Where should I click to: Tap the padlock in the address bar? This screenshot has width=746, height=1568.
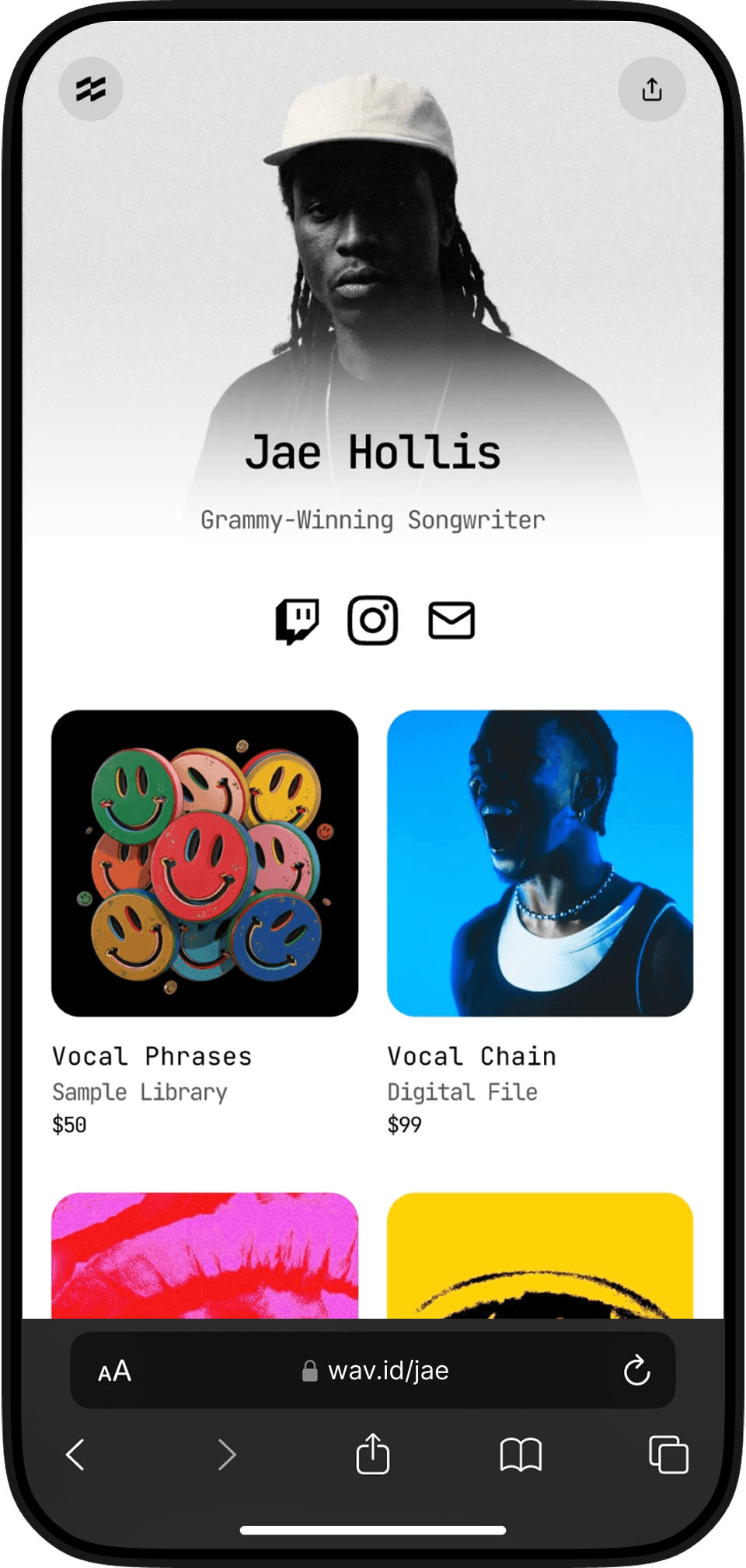311,1370
